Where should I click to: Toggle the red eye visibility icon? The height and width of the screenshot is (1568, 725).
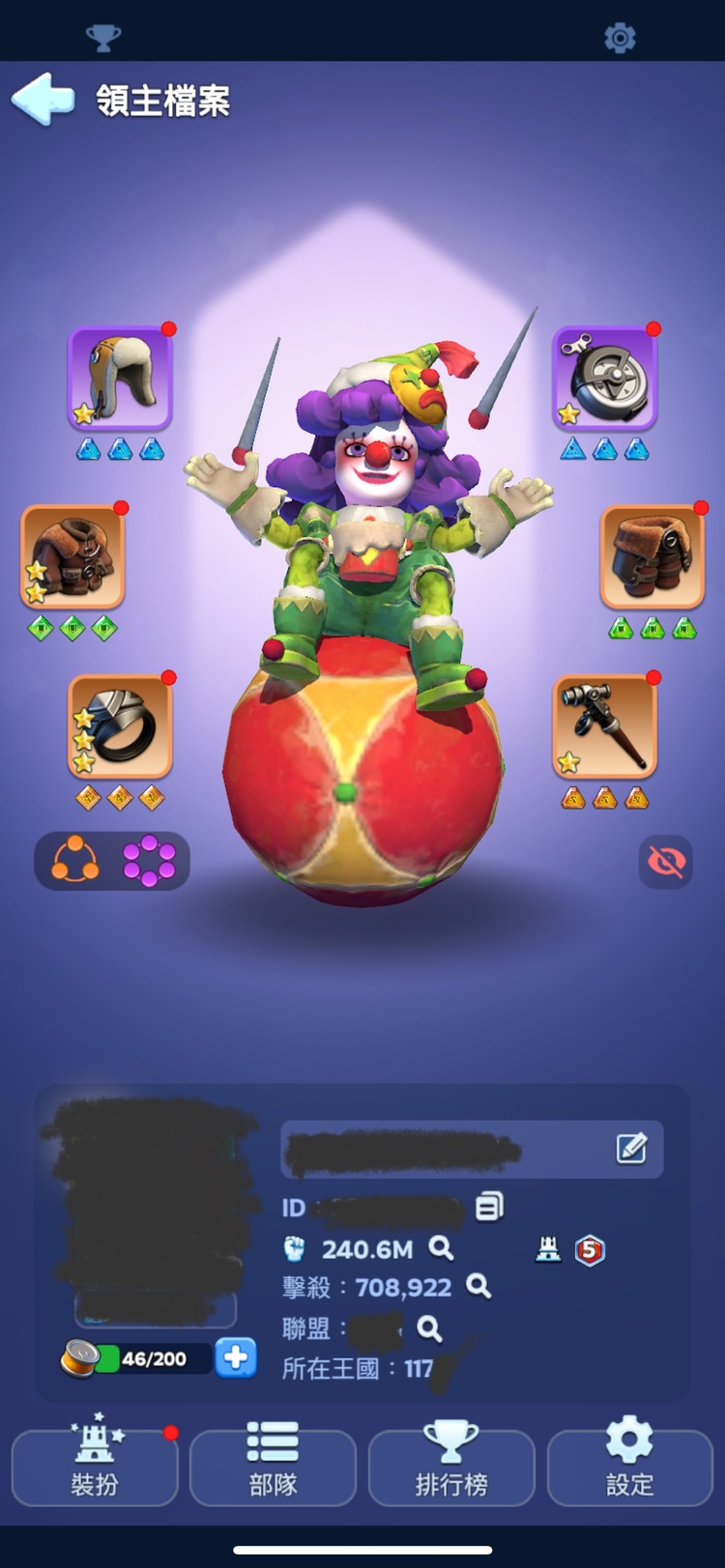pyautogui.click(x=666, y=861)
